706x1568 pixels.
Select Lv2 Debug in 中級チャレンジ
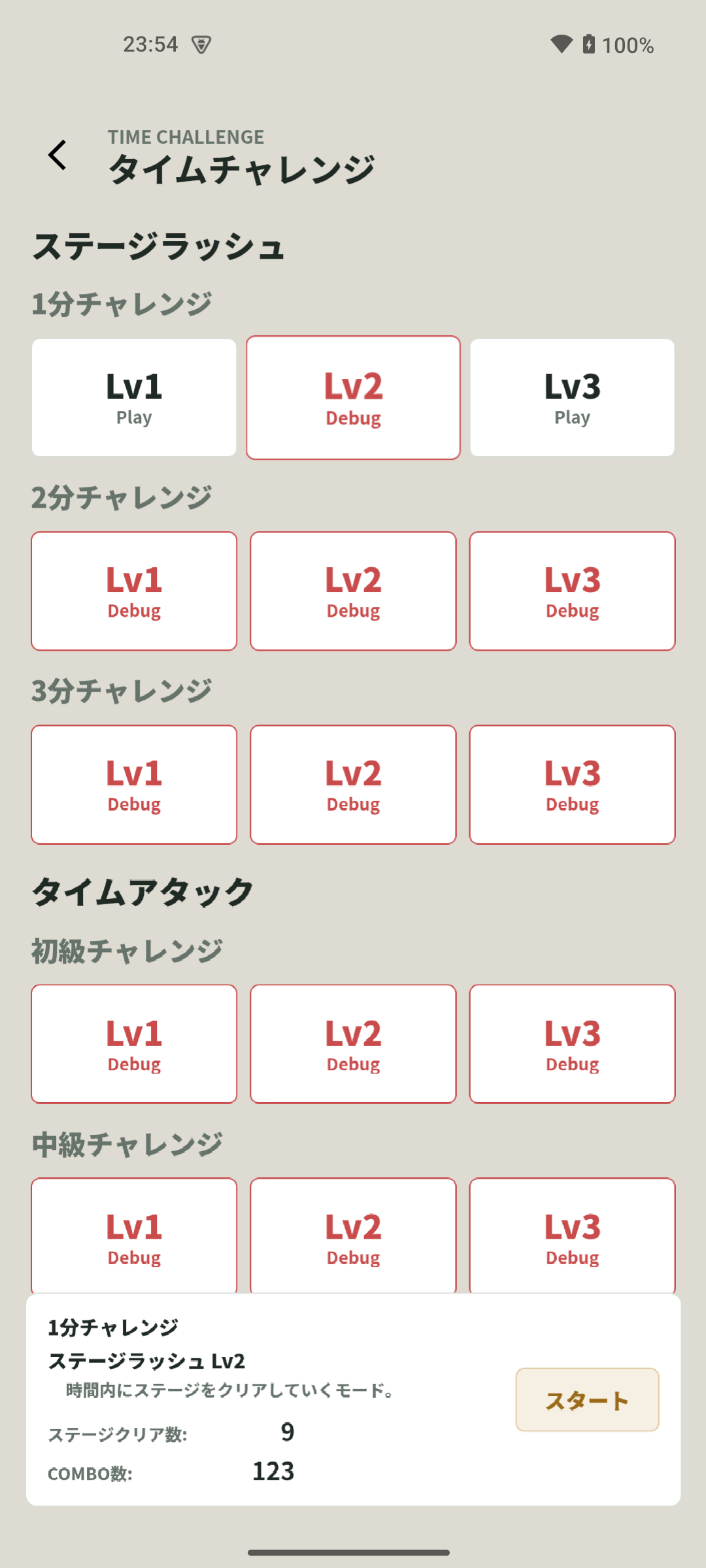pos(353,1235)
